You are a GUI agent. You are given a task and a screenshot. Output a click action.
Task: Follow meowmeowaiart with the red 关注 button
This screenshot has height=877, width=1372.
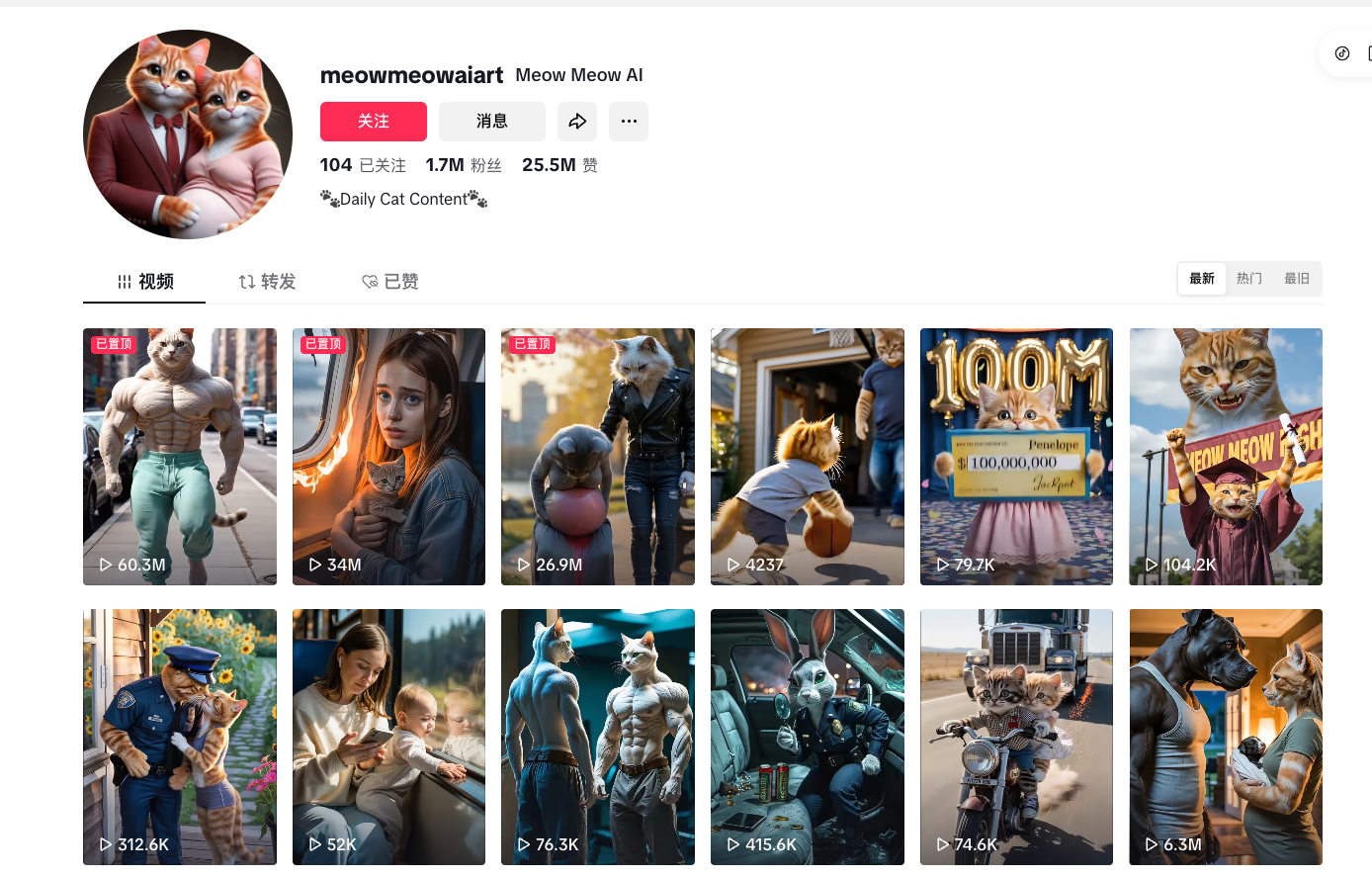[373, 122]
